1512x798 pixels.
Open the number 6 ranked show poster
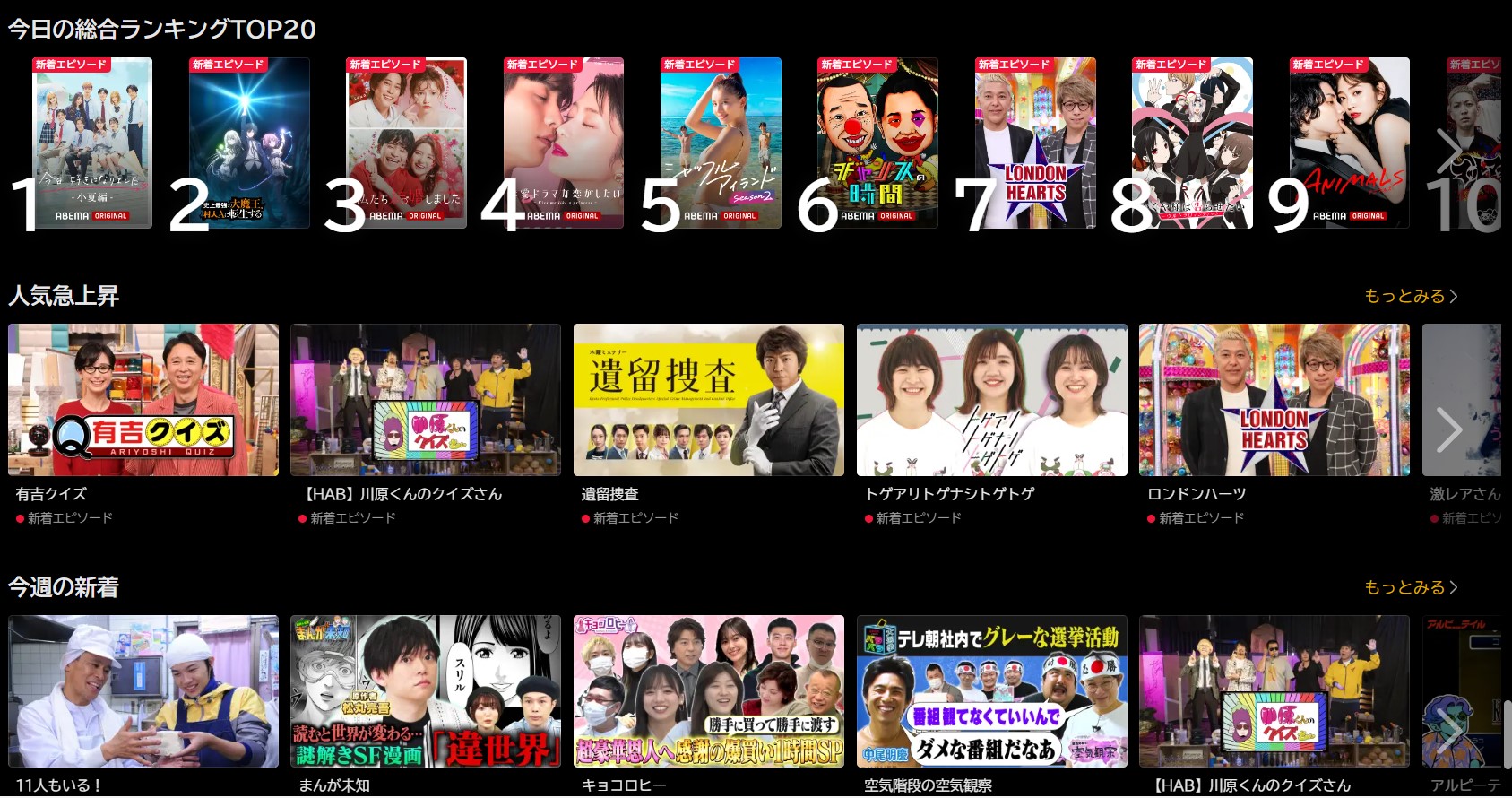[x=877, y=143]
